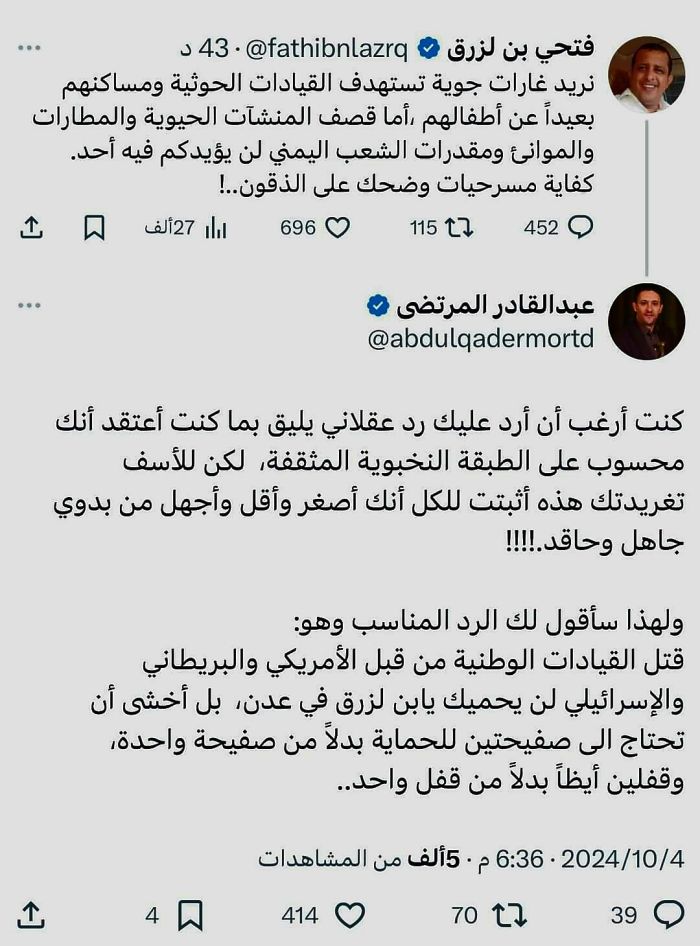The height and width of the screenshot is (946, 700).
Task: Share Fathi bin Lazraq's tweet
Action: click(x=32, y=228)
